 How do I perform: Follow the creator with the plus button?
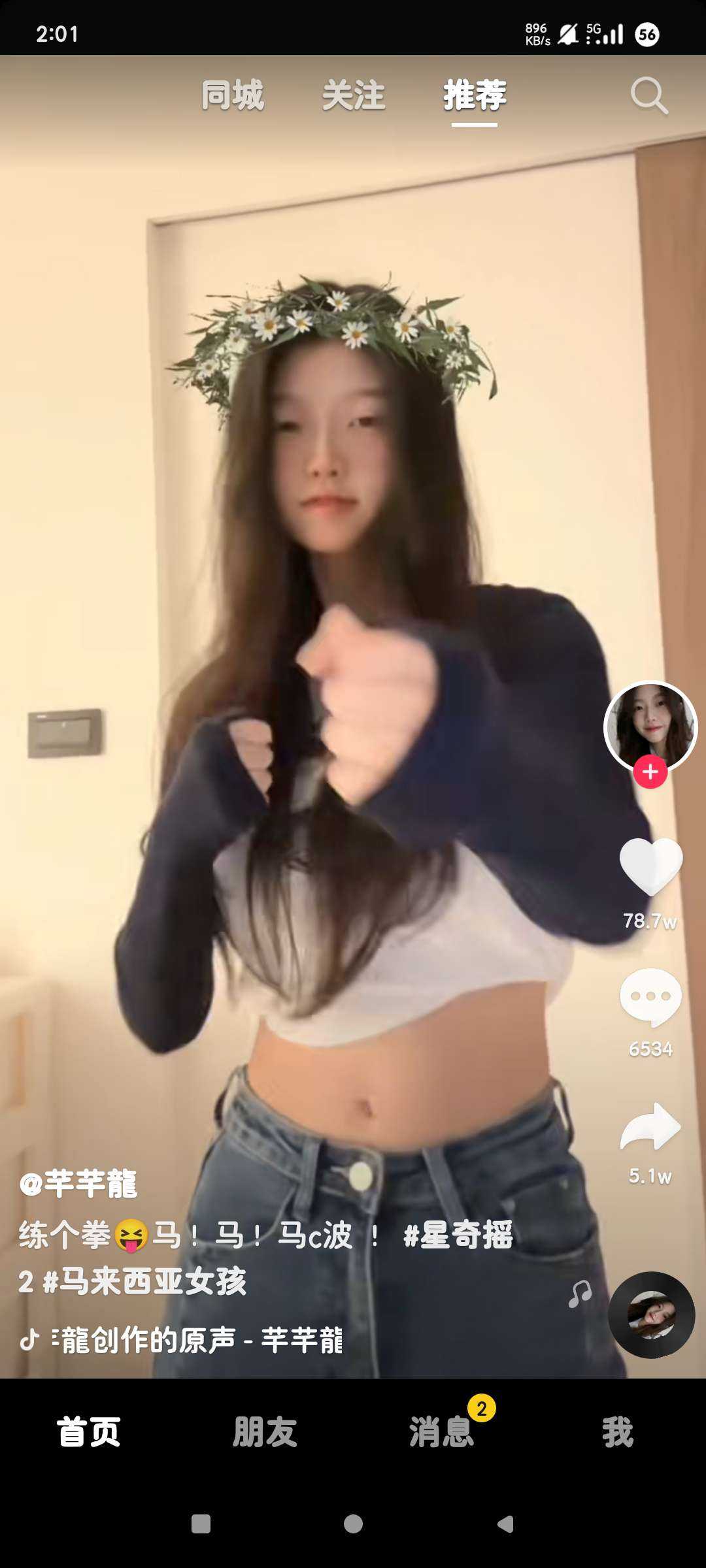650,772
